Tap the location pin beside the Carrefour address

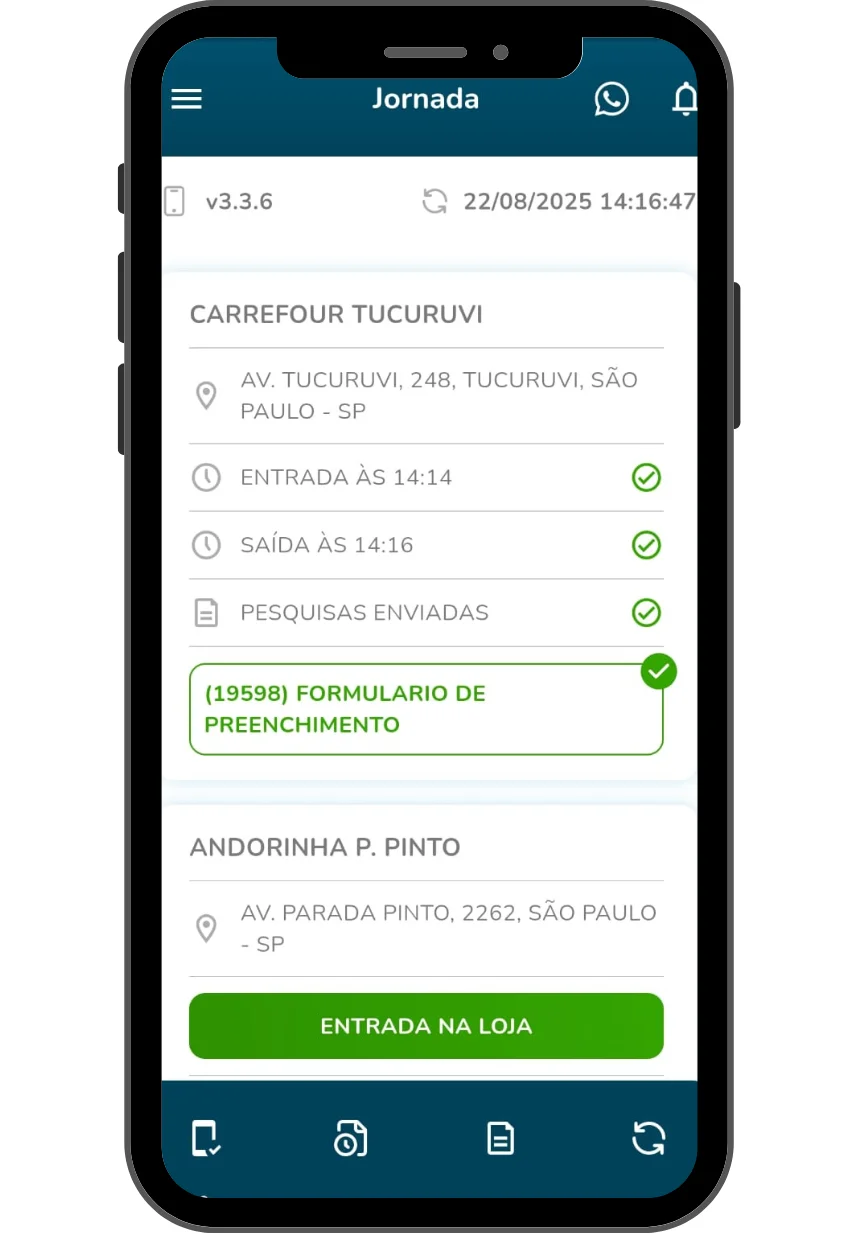[207, 396]
